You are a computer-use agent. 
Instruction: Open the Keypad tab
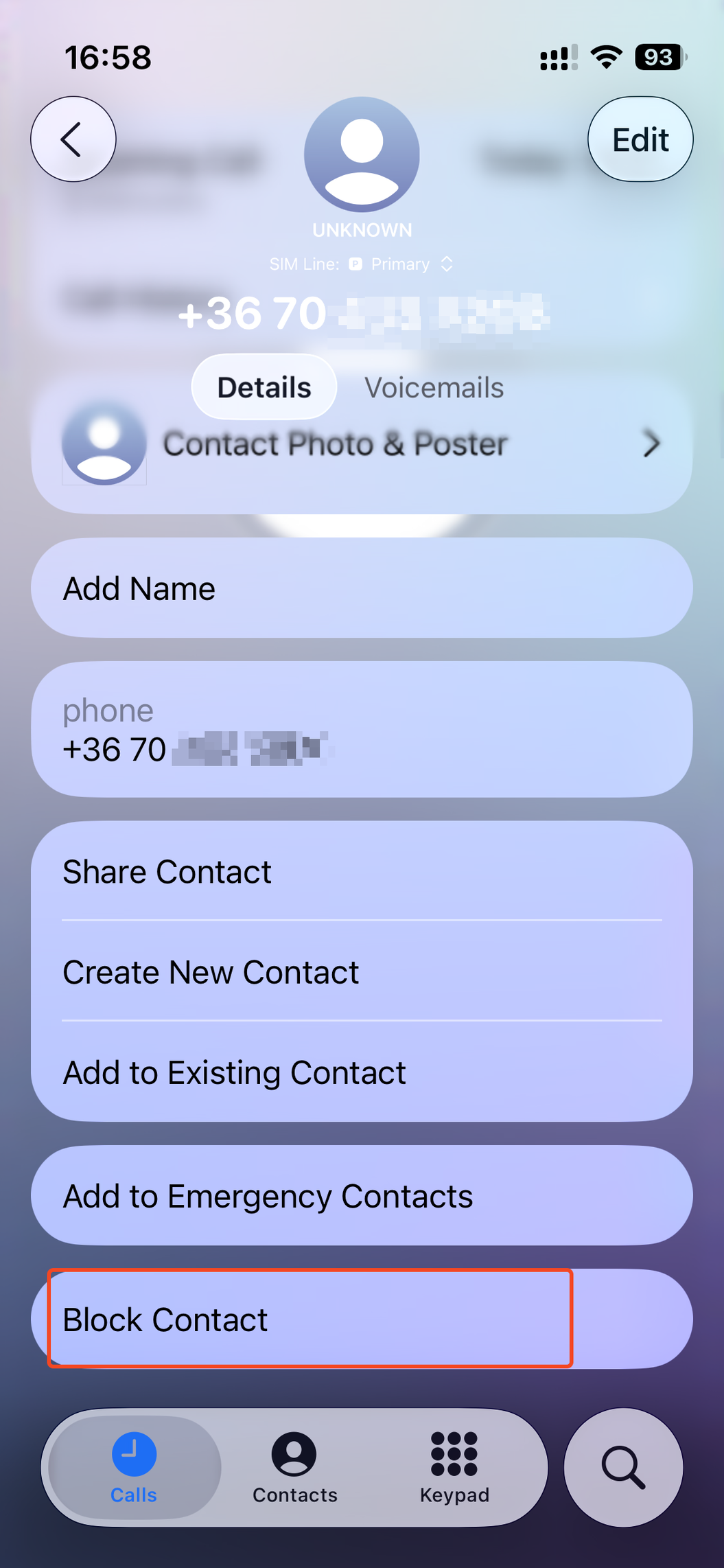pos(454,1468)
